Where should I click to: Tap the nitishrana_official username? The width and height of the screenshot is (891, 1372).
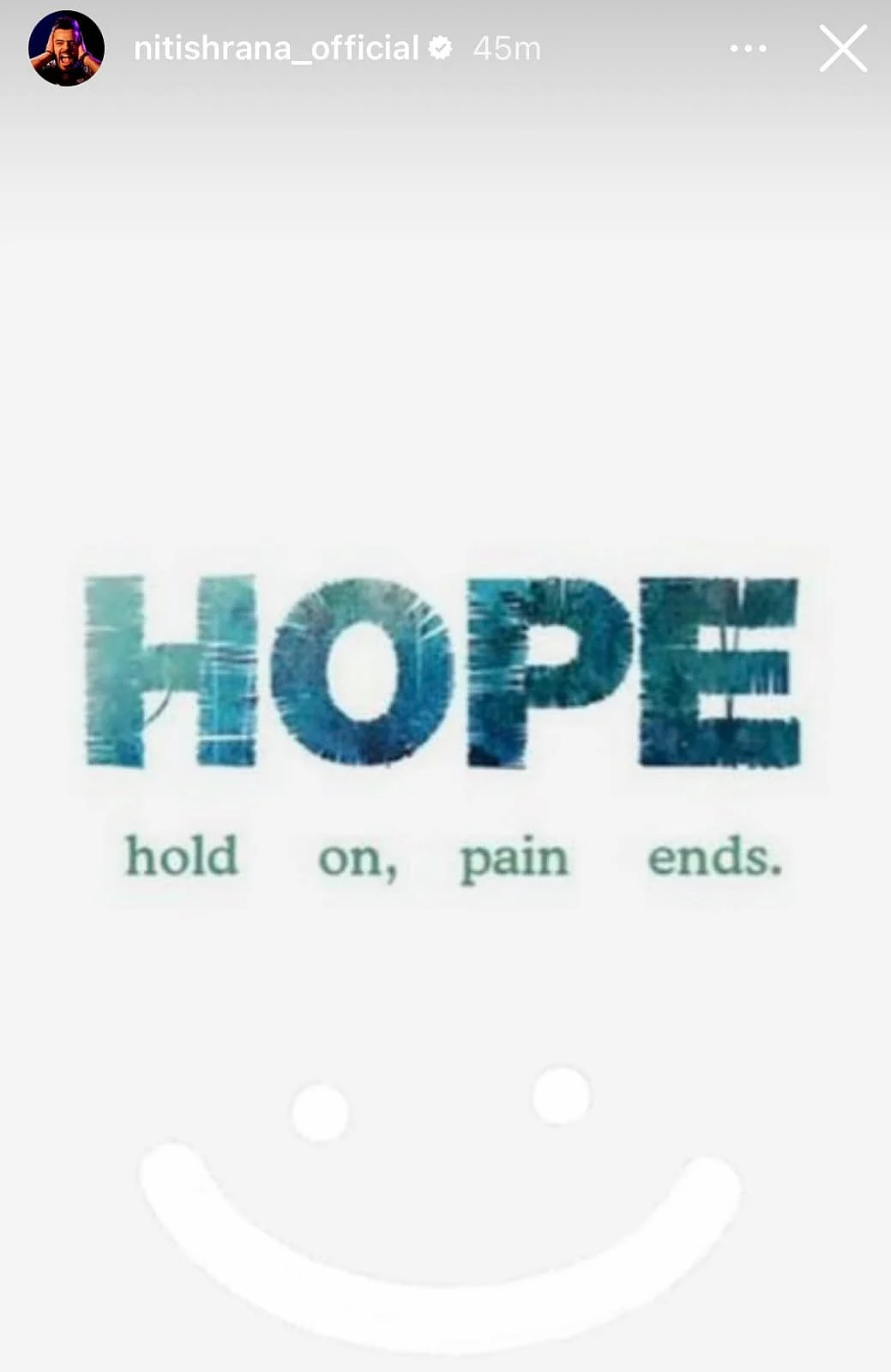coord(276,49)
